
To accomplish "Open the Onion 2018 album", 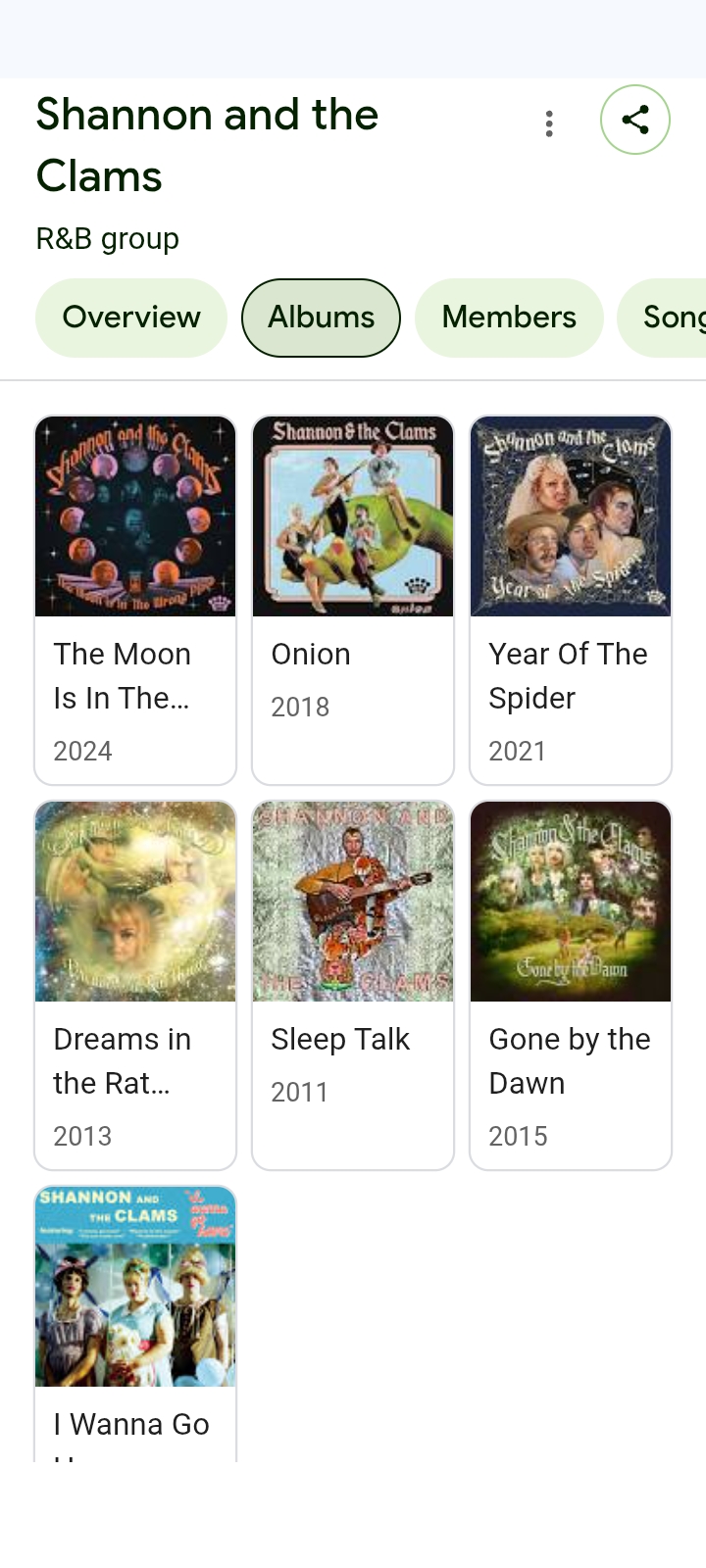I will 353,600.
